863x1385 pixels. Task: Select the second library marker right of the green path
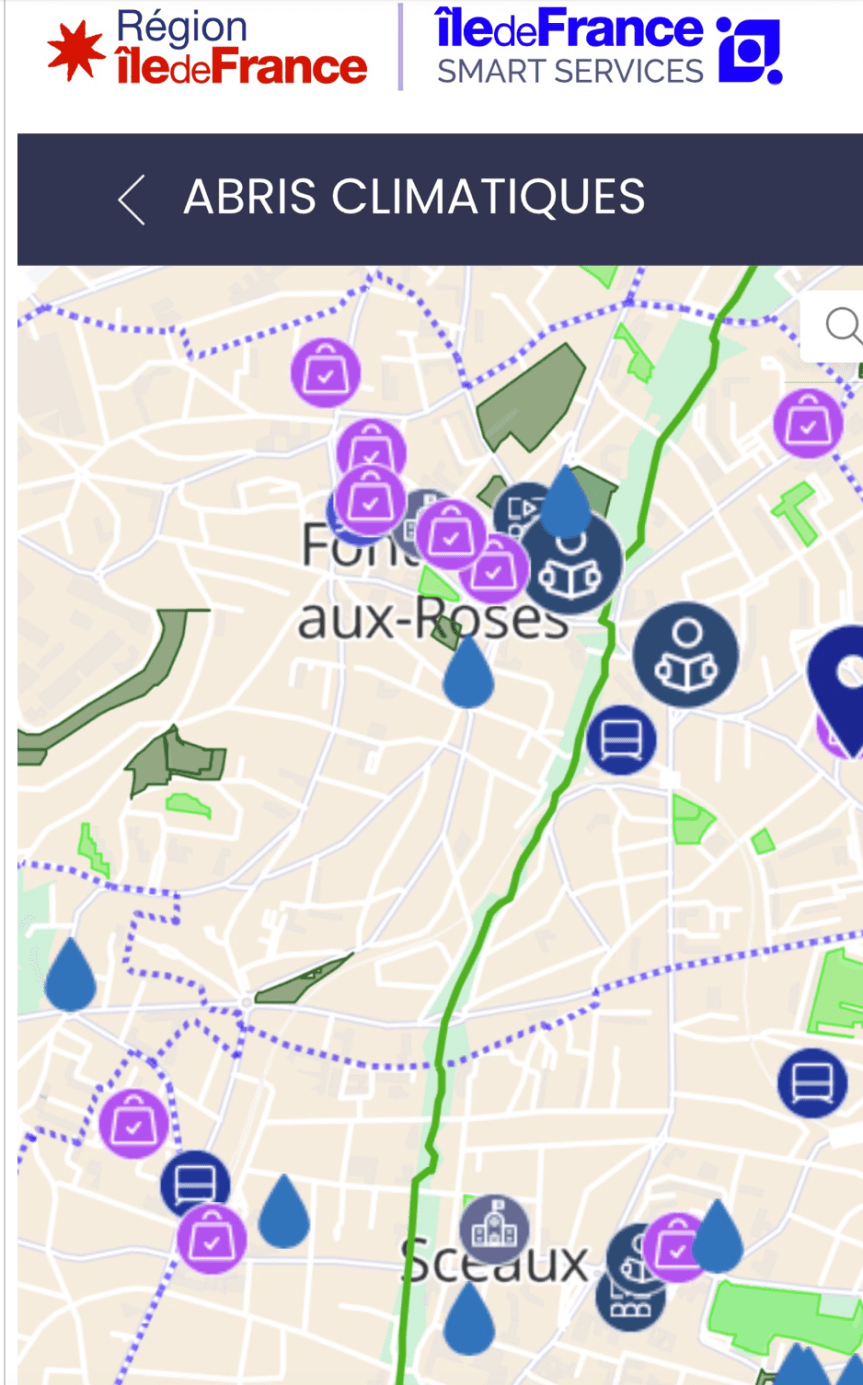click(x=685, y=653)
